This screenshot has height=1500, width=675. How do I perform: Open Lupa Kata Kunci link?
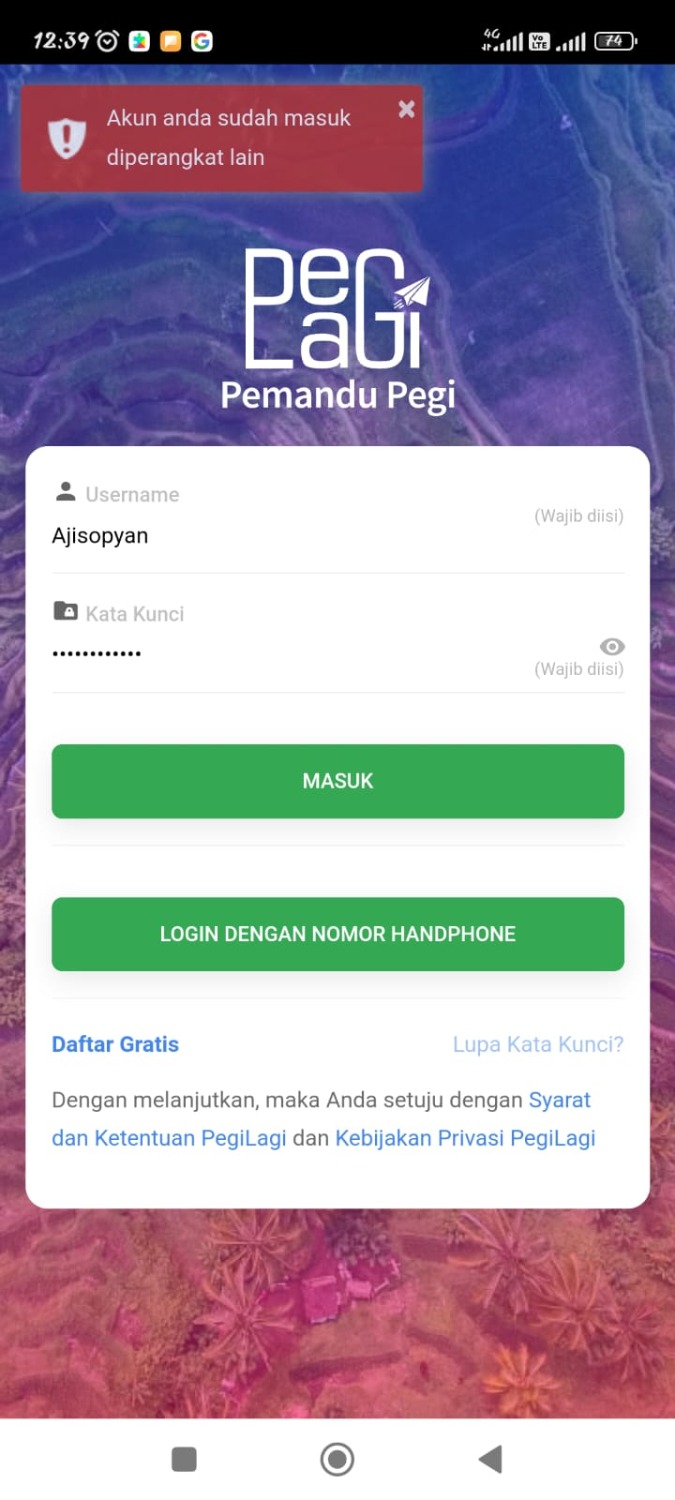tap(538, 1044)
